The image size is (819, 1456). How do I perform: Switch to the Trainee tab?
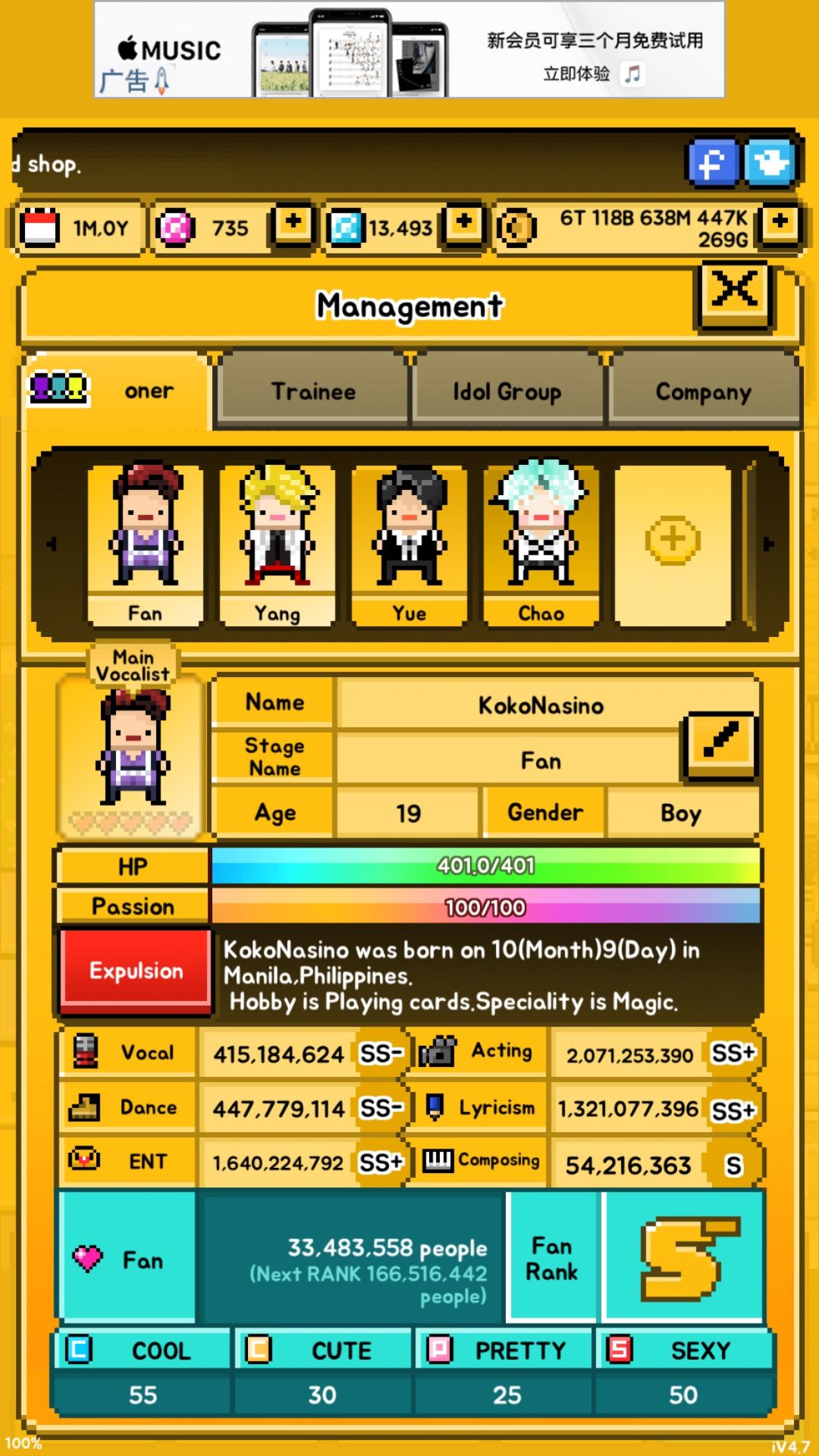click(313, 391)
